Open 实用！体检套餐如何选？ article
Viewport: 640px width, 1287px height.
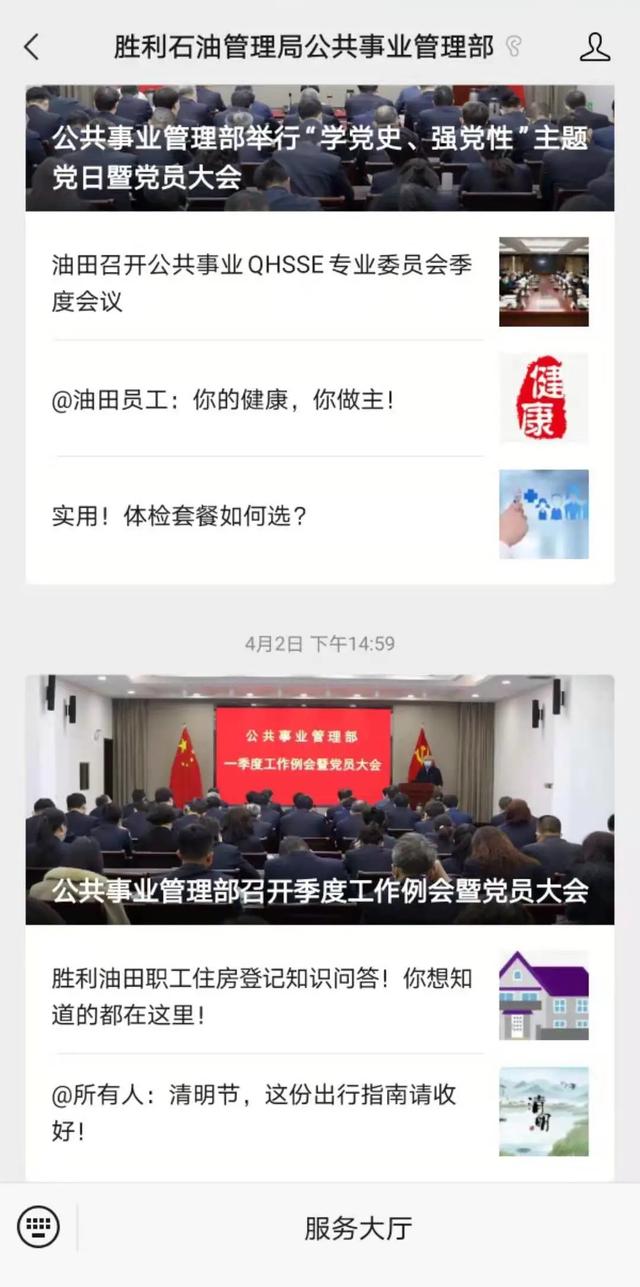coord(180,516)
